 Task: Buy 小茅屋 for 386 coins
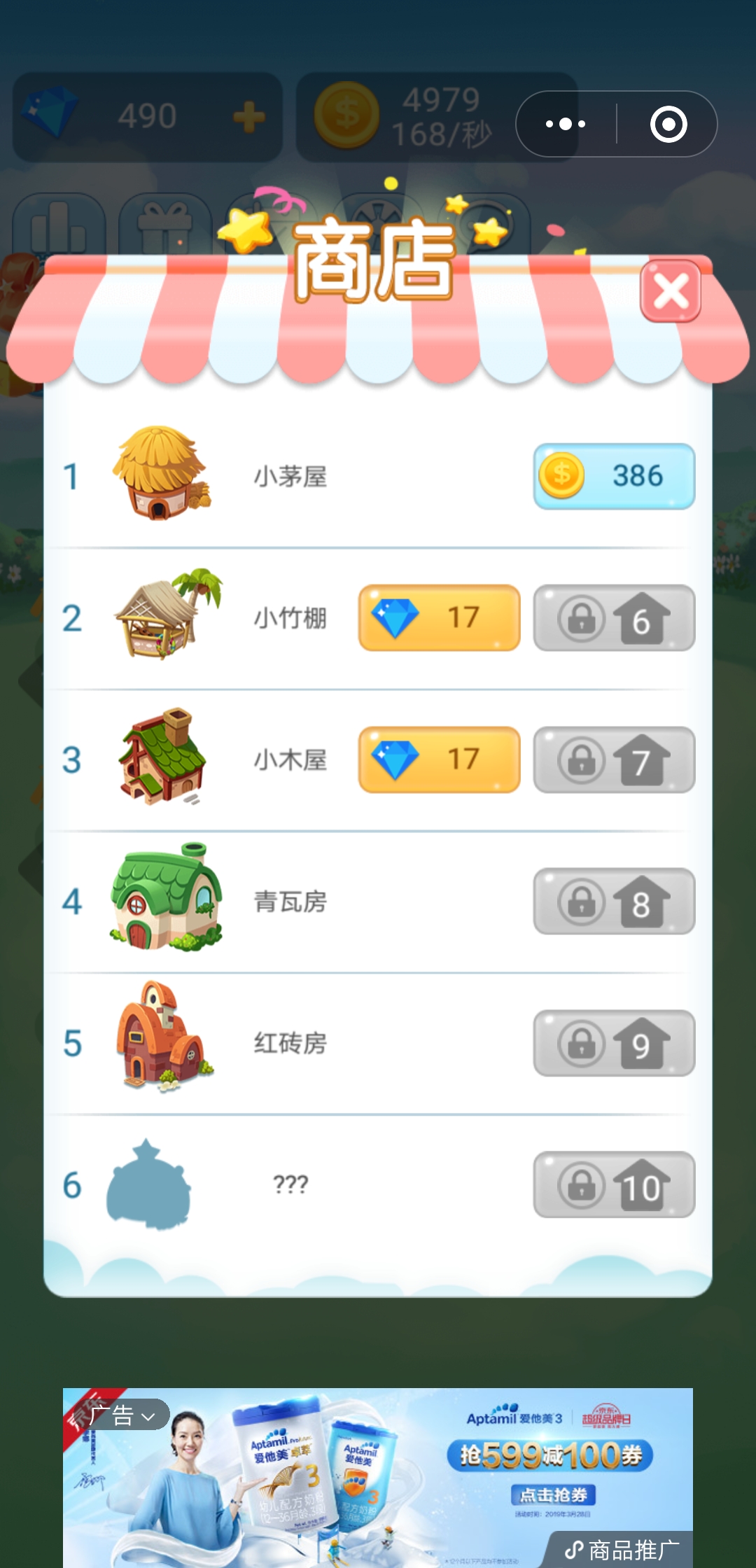tap(614, 476)
